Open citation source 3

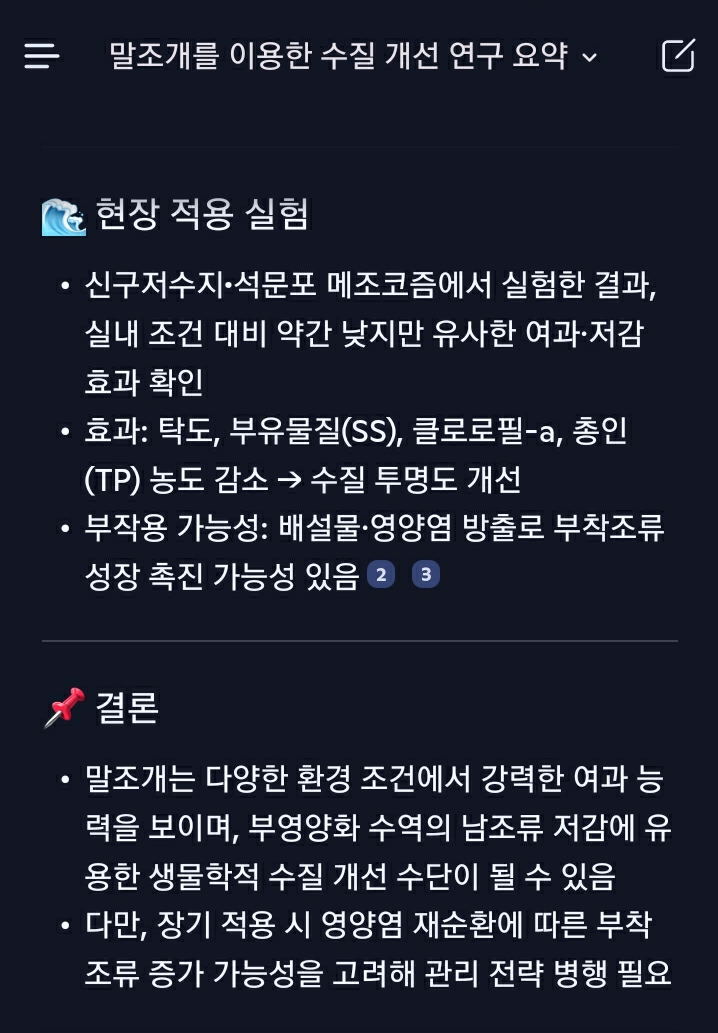[x=426, y=575]
